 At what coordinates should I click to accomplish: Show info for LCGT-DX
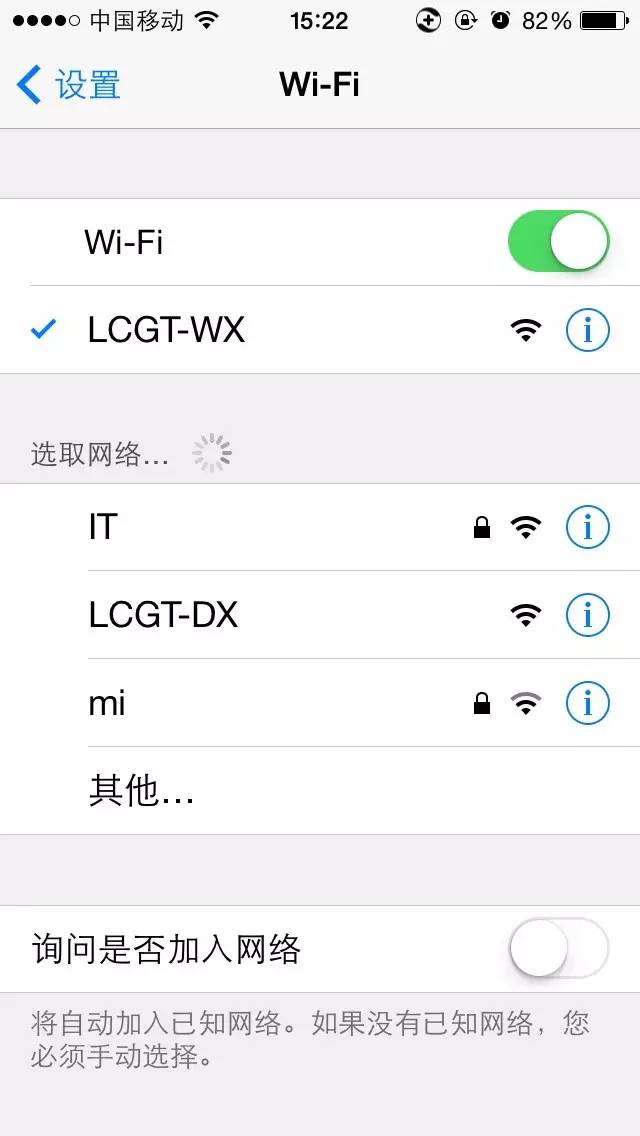tap(587, 615)
